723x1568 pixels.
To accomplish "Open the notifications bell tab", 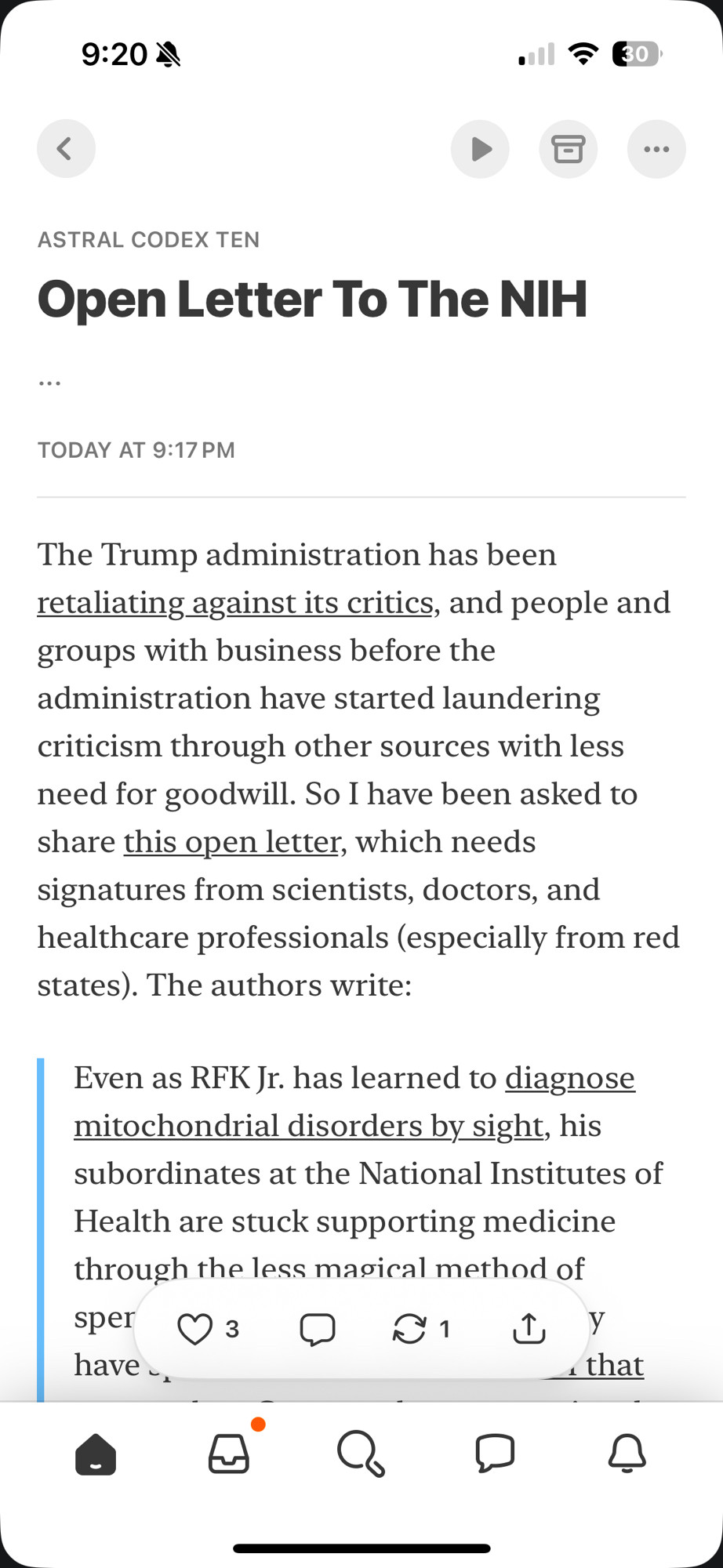I will 627,1454.
